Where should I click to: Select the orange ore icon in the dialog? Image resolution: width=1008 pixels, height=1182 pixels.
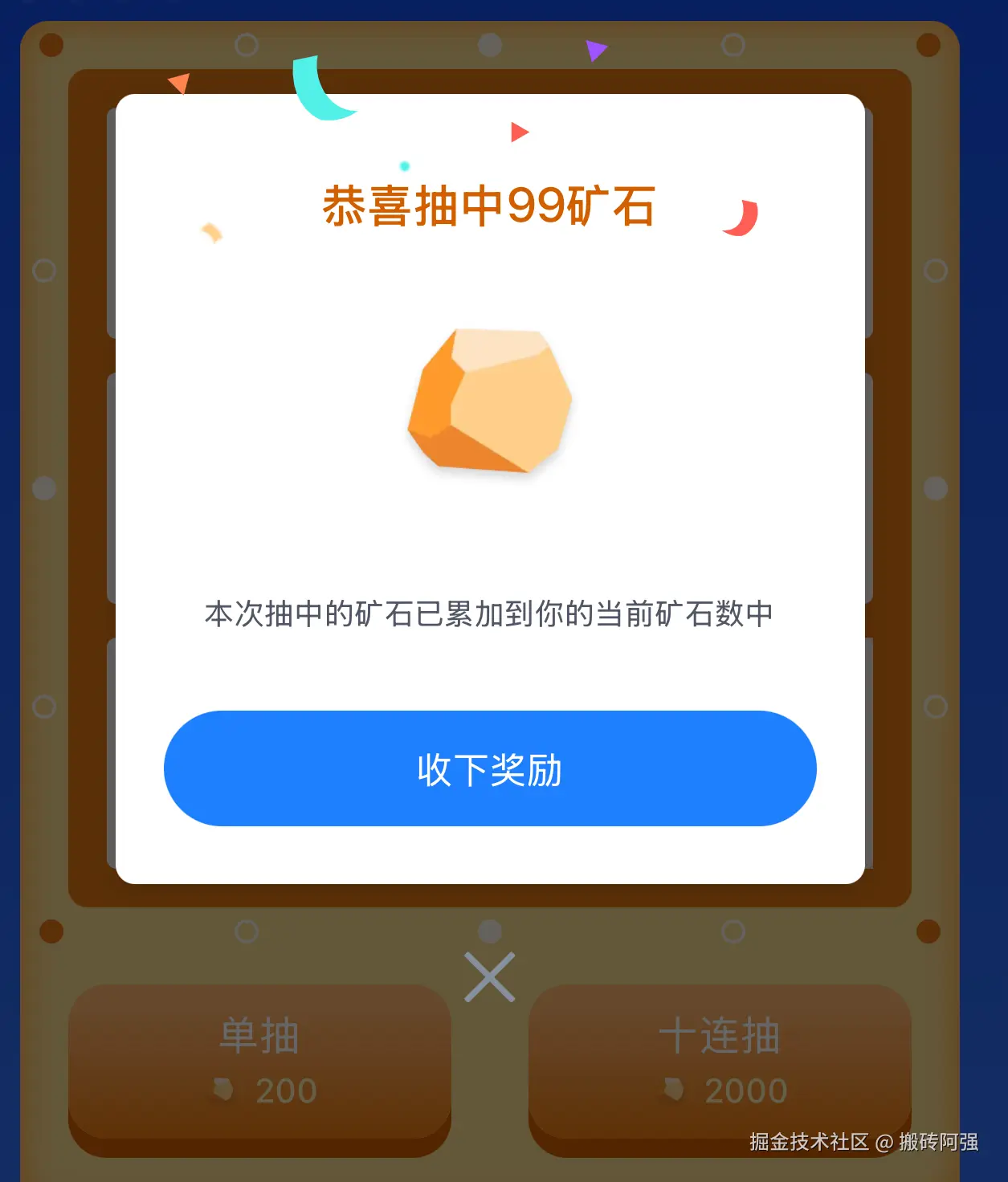coord(488,401)
